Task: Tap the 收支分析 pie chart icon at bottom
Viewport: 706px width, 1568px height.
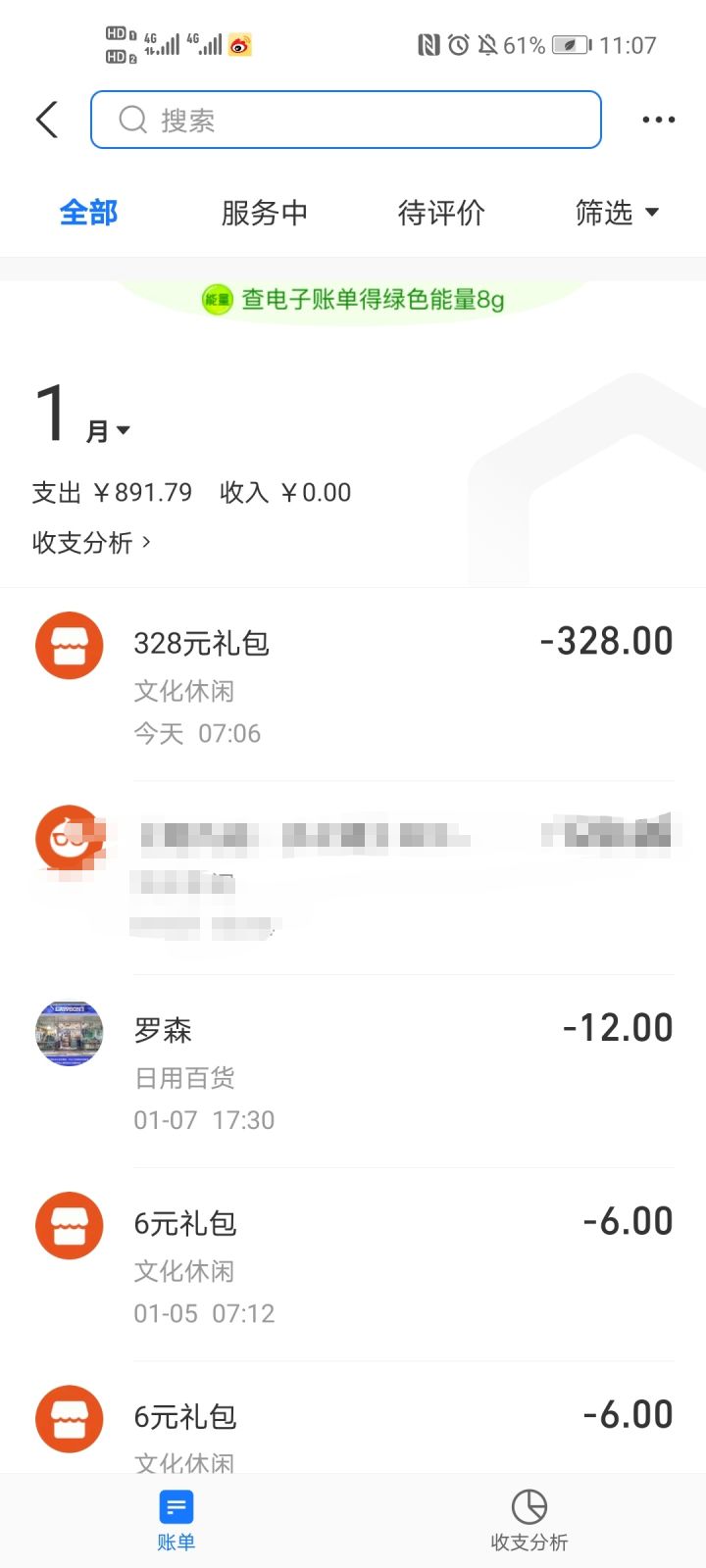Action: click(x=529, y=1506)
